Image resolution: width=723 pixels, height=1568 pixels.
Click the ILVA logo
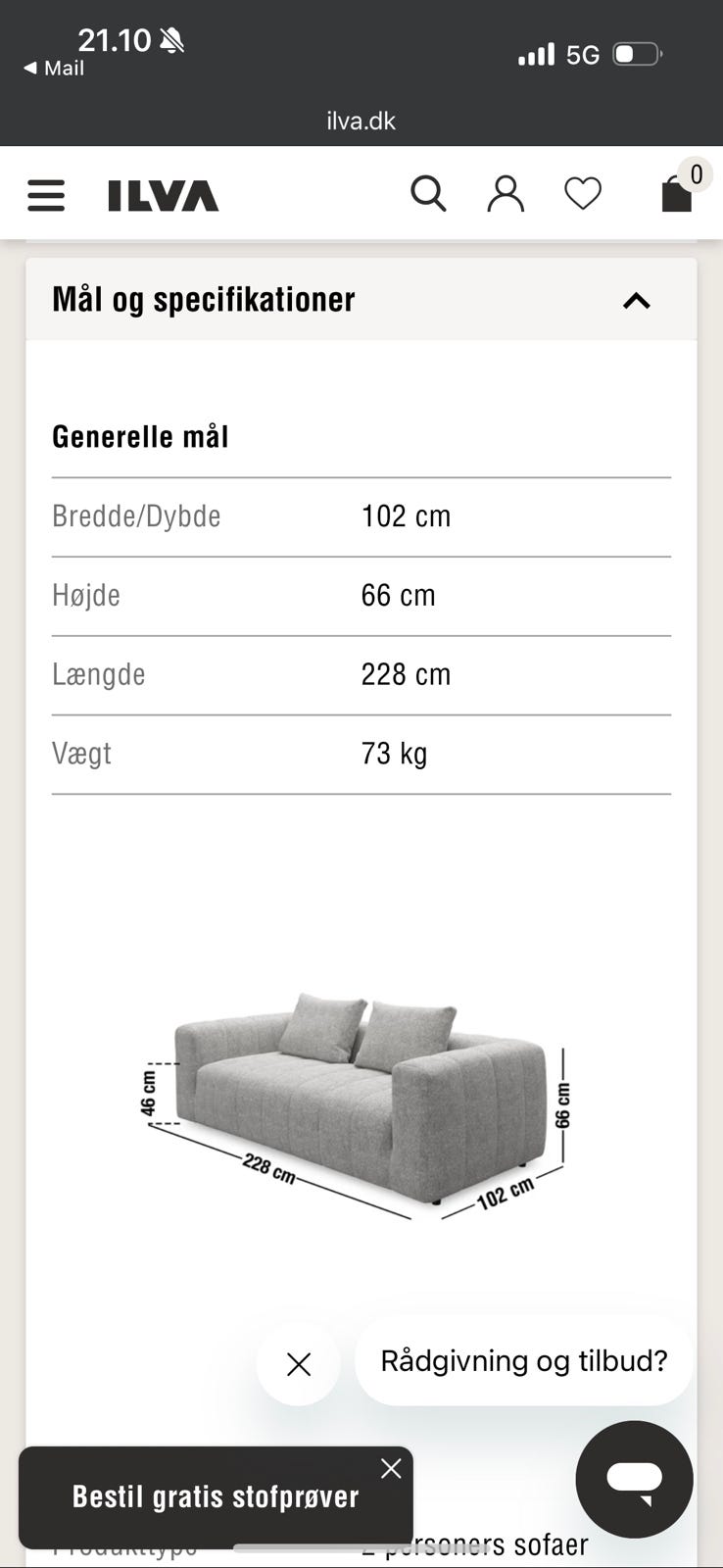(x=163, y=195)
